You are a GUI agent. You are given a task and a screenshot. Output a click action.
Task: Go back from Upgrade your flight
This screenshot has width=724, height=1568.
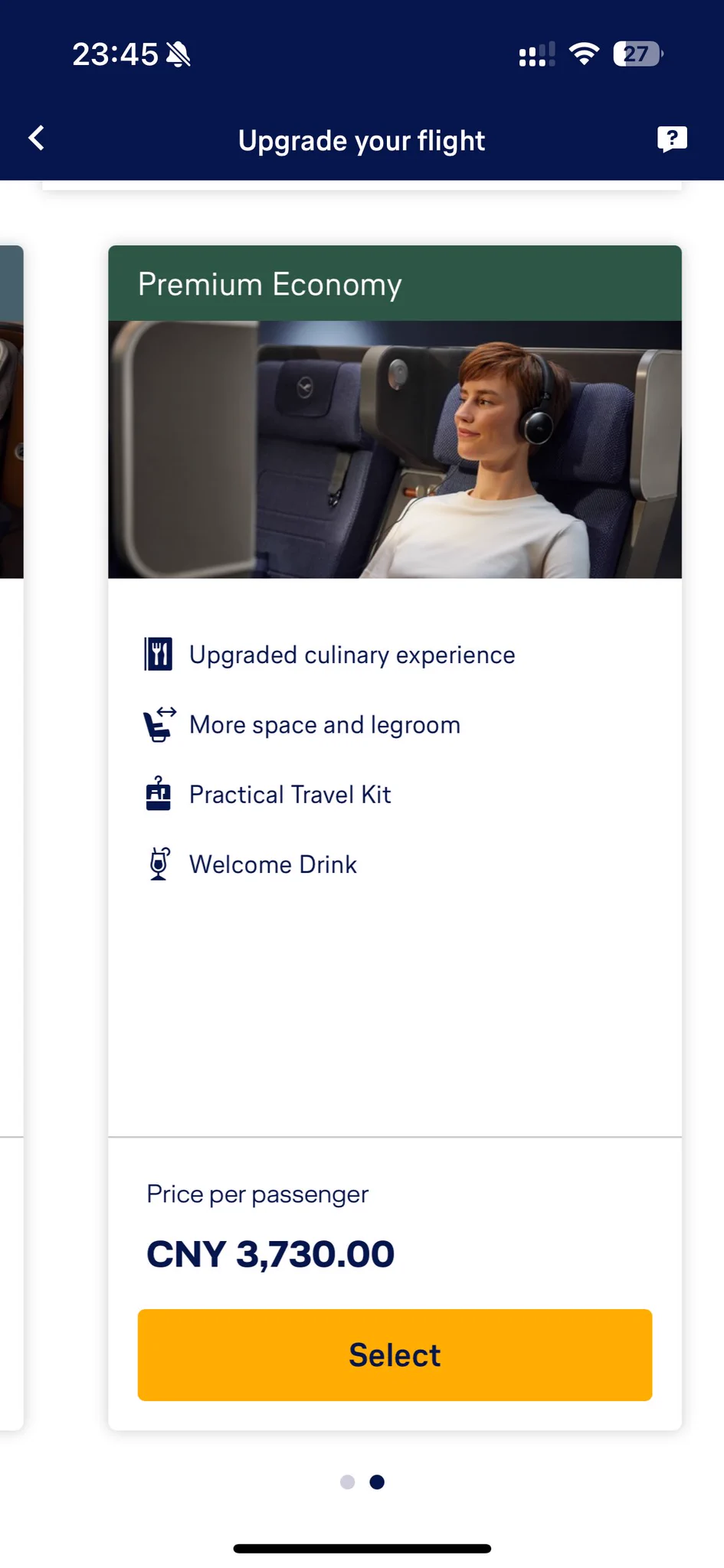coord(36,139)
